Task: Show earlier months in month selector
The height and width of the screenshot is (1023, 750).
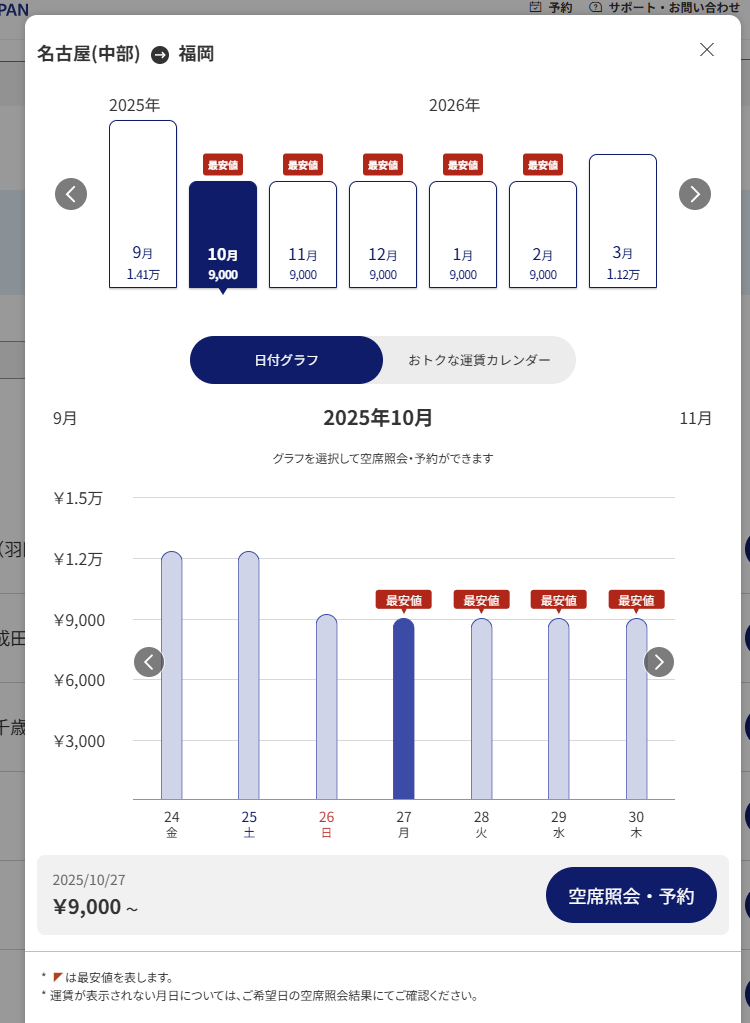Action: click(71, 194)
